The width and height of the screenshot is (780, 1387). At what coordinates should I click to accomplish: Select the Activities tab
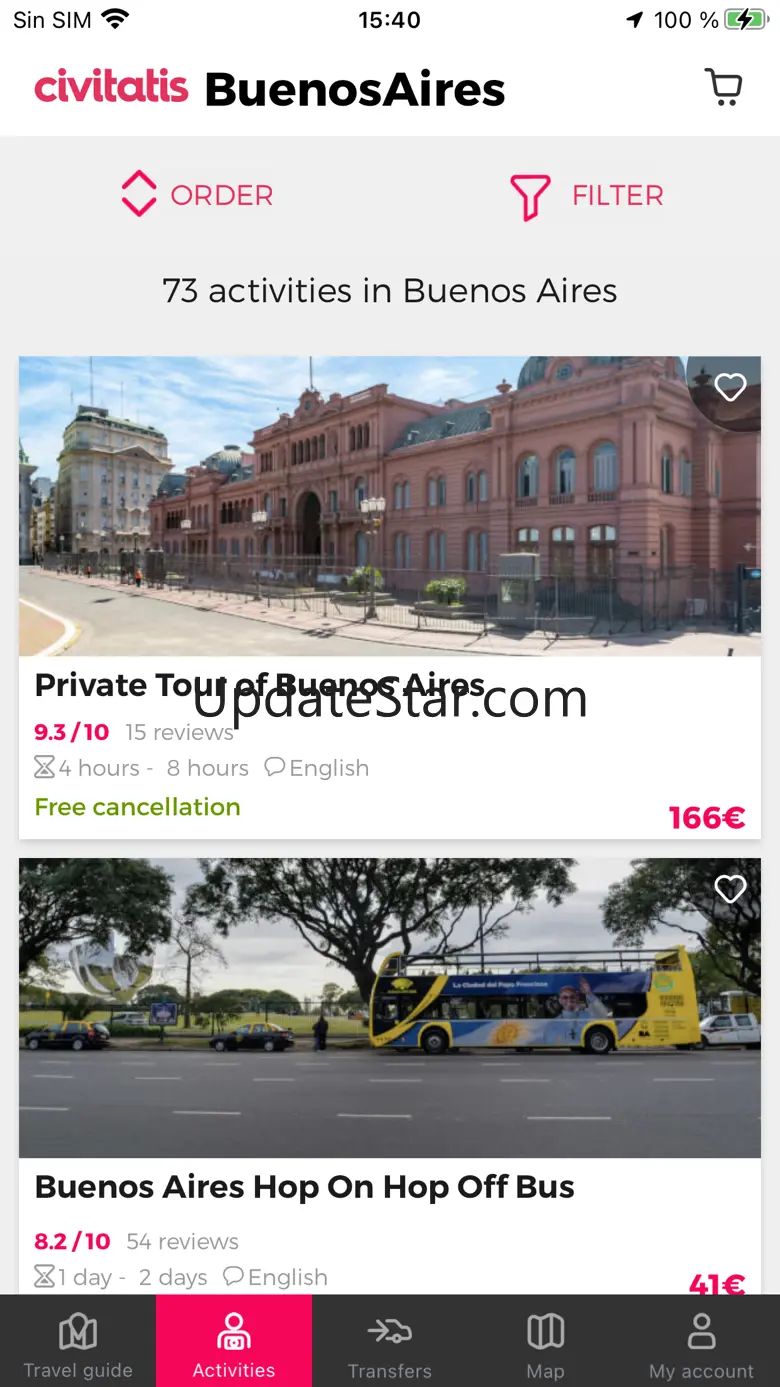point(234,1341)
